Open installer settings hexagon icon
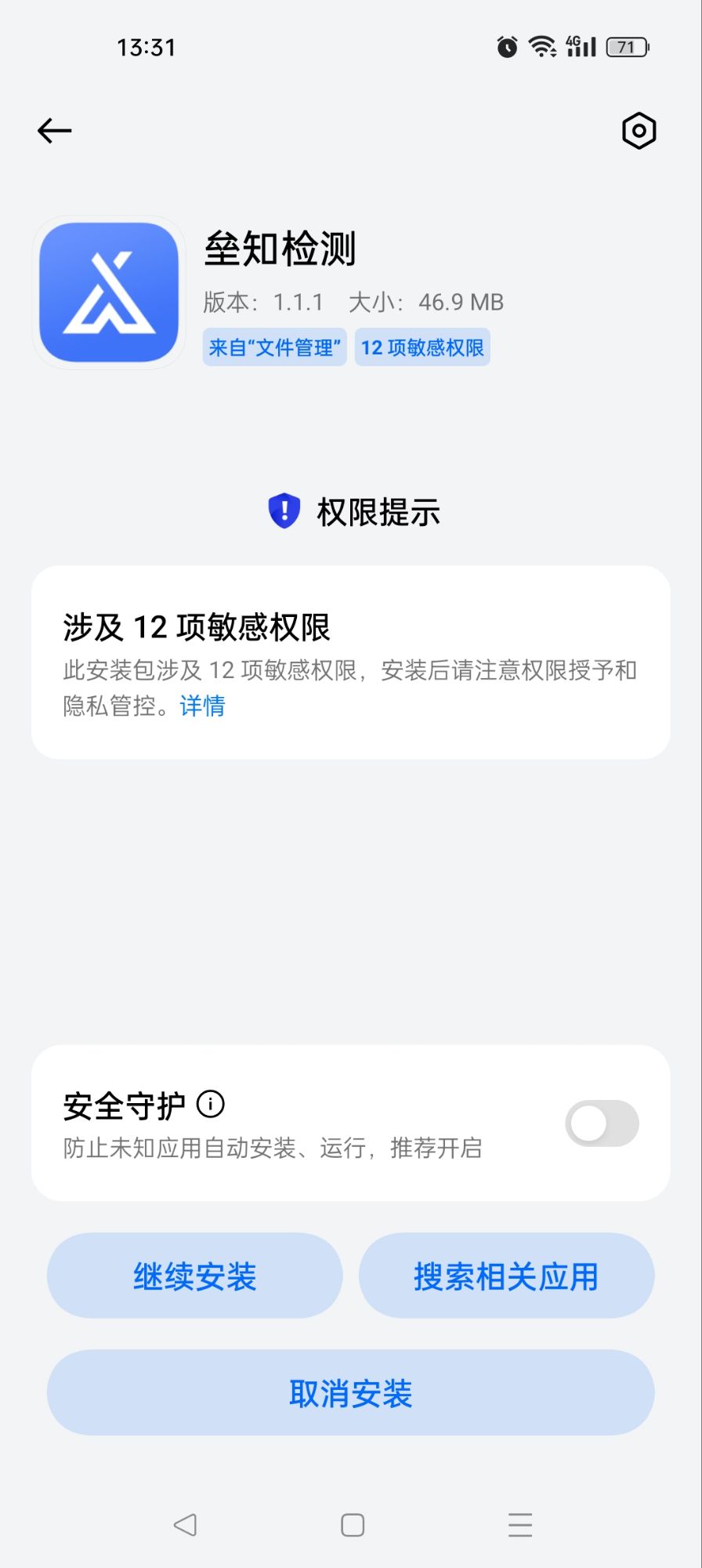Screen dimensions: 702x1568 pos(639,131)
